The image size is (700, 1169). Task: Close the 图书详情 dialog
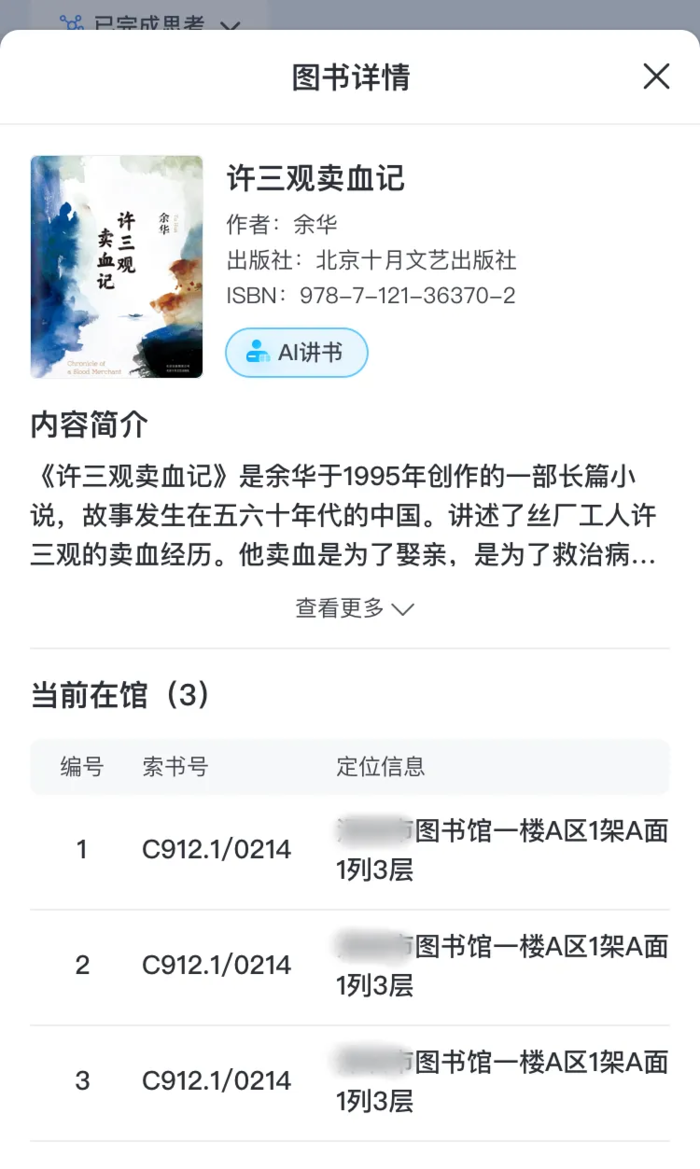[x=656, y=77]
